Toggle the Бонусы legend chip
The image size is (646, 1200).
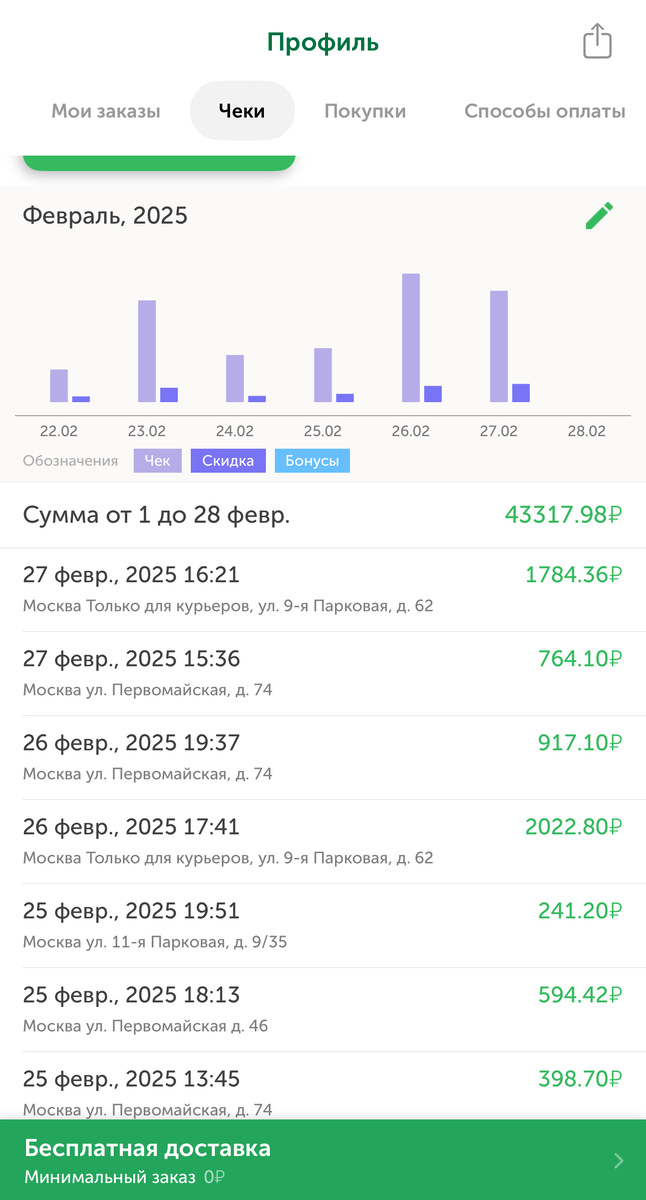pos(312,461)
